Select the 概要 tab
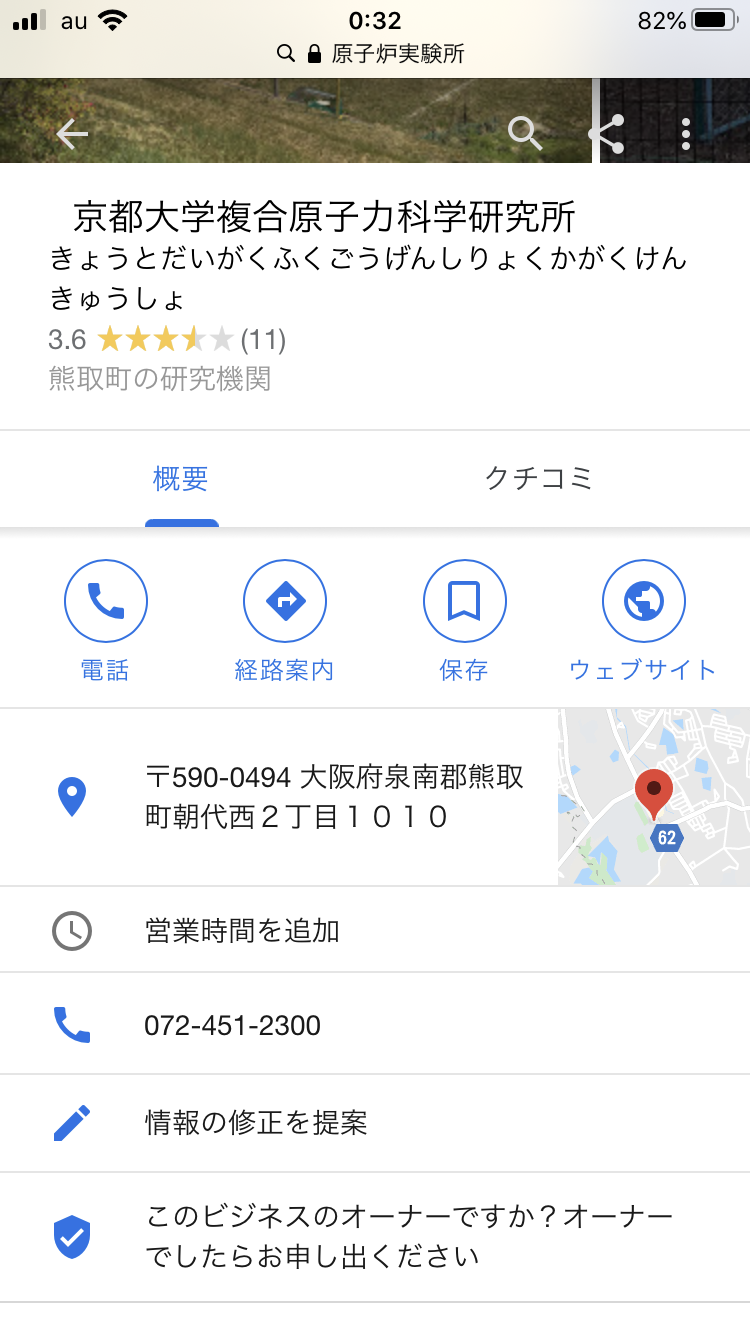 (181, 479)
